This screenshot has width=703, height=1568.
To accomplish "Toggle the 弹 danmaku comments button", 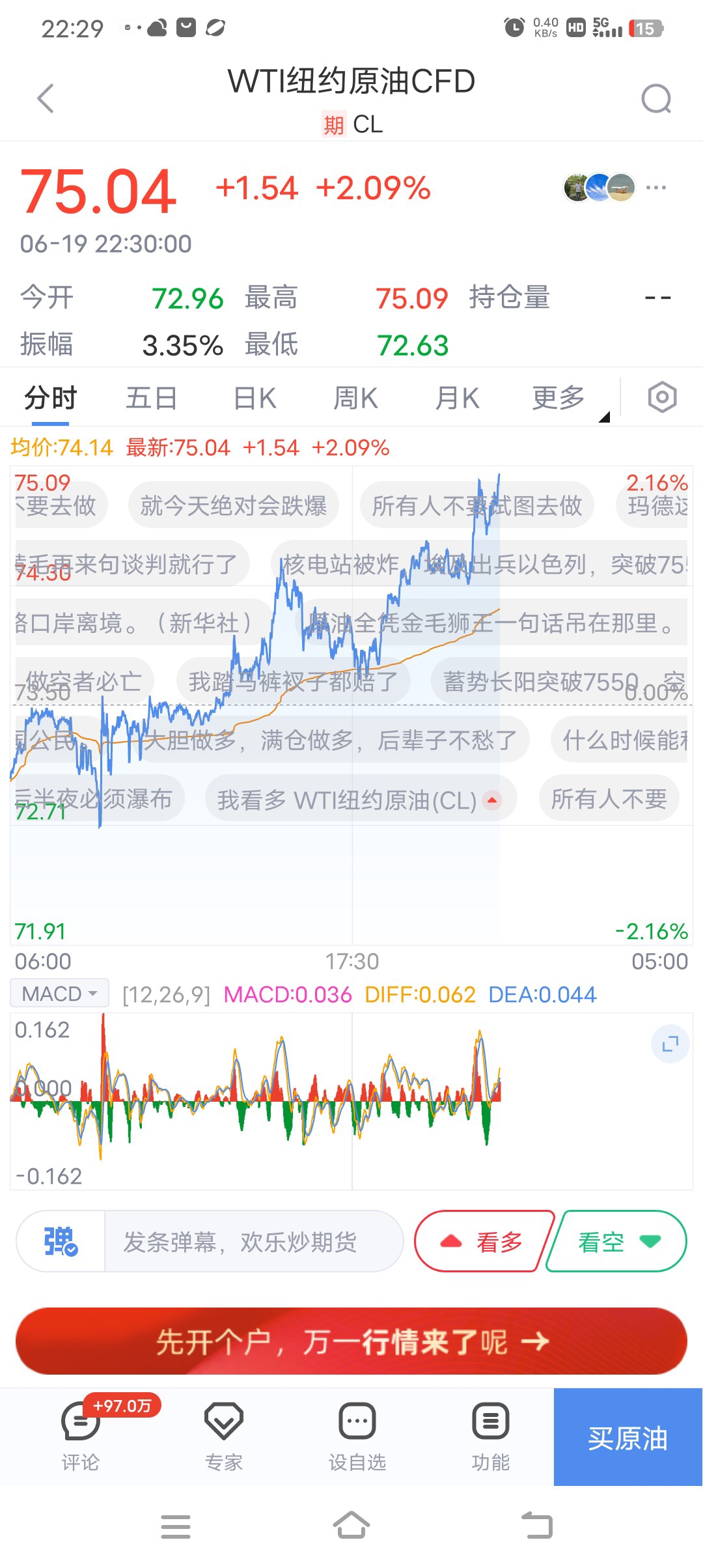I will pos(61,1241).
